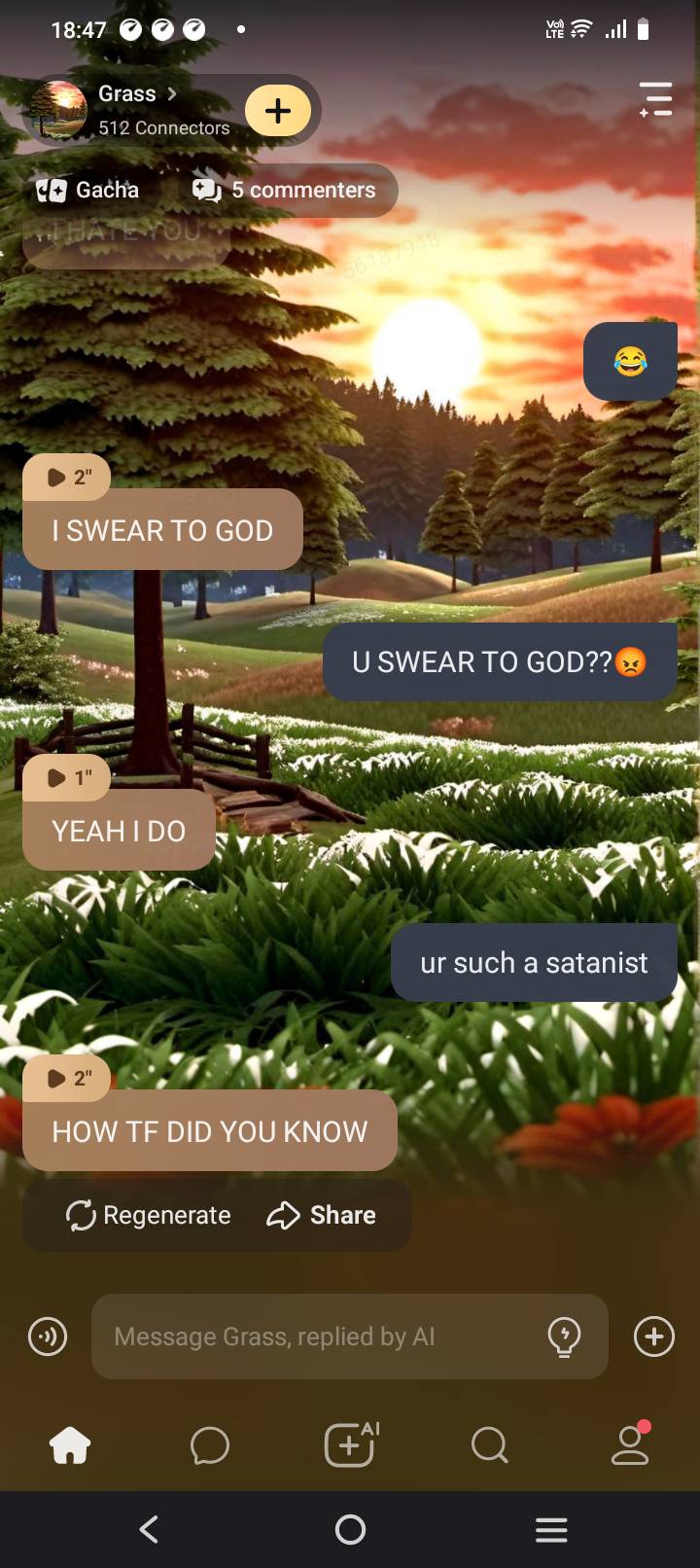700x1568 pixels.
Task: Get a reply suggestion via lightbulb icon
Action: tap(564, 1336)
